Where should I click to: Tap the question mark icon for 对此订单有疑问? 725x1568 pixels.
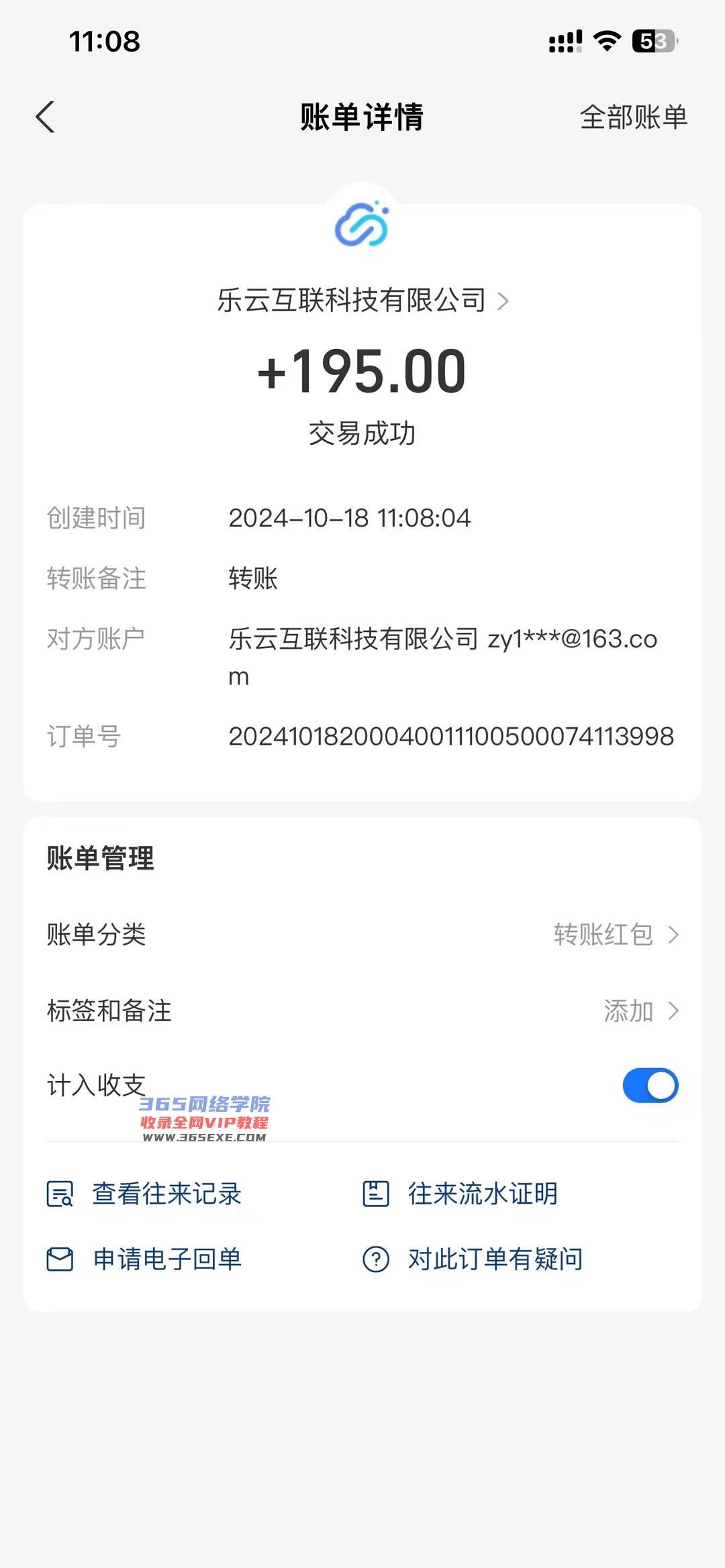pos(377,1258)
